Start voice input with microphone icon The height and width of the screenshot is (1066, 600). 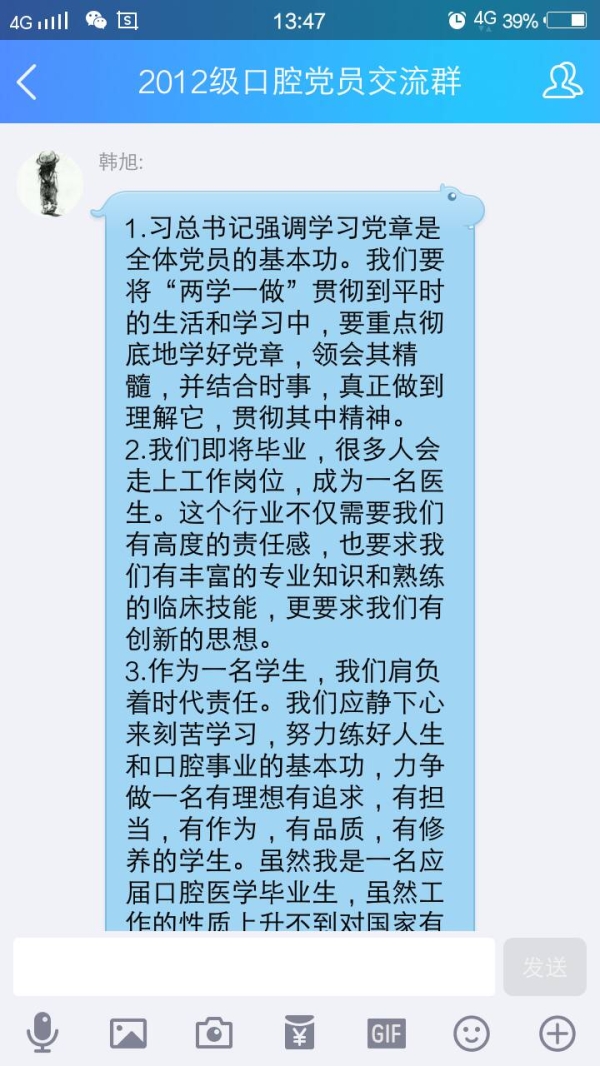point(42,1031)
